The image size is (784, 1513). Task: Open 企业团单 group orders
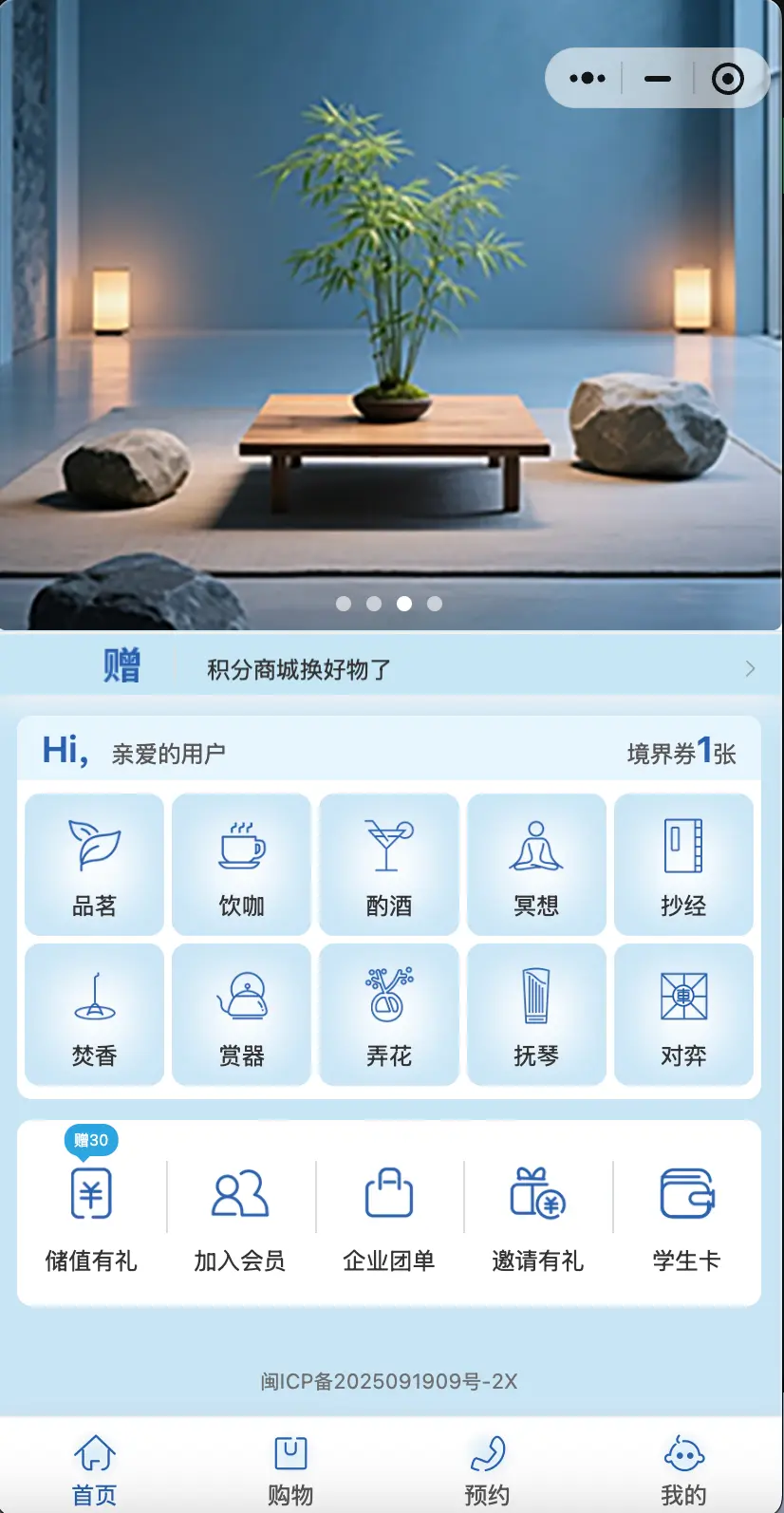(389, 1217)
